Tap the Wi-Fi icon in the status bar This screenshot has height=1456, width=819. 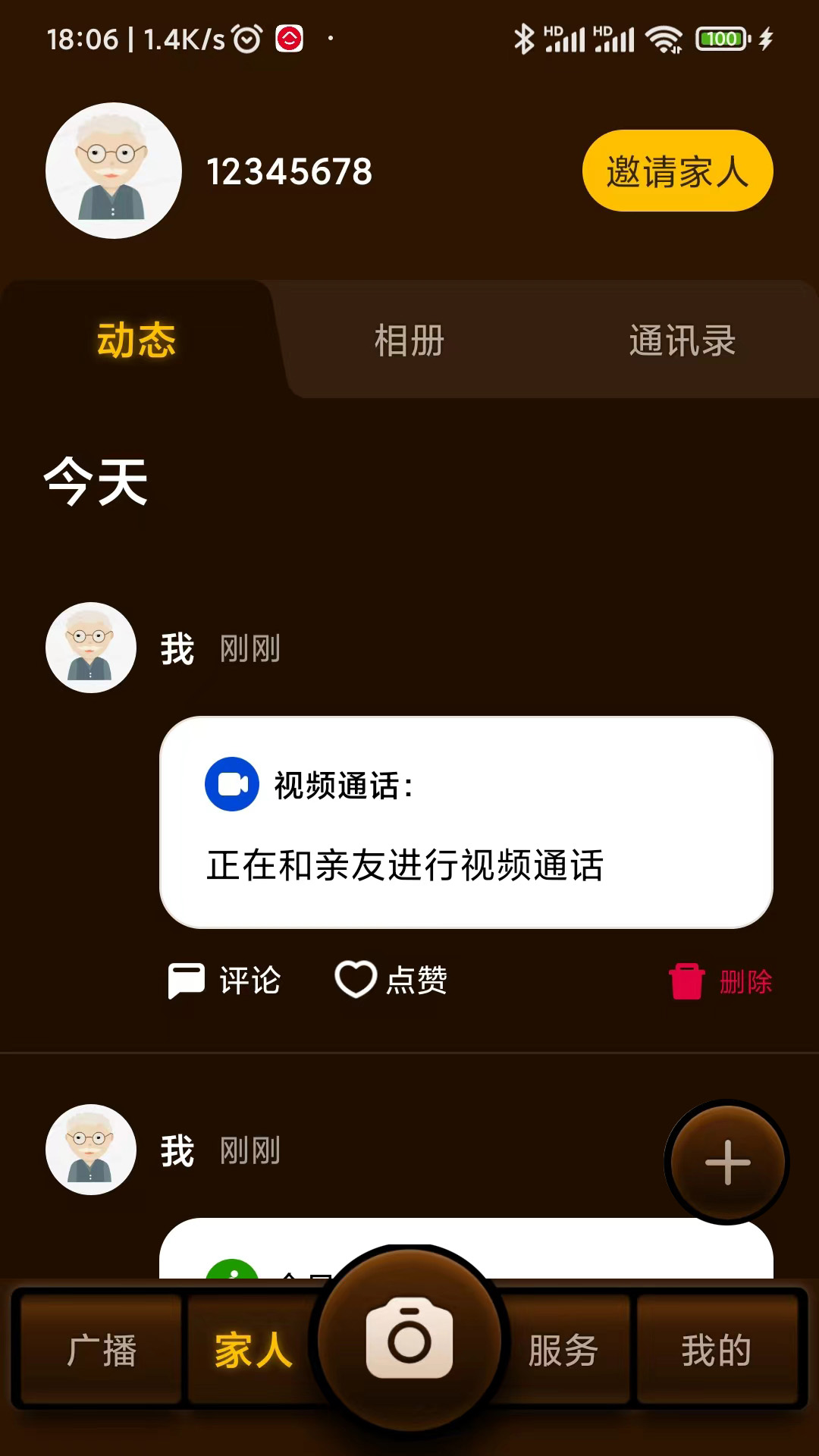[665, 38]
